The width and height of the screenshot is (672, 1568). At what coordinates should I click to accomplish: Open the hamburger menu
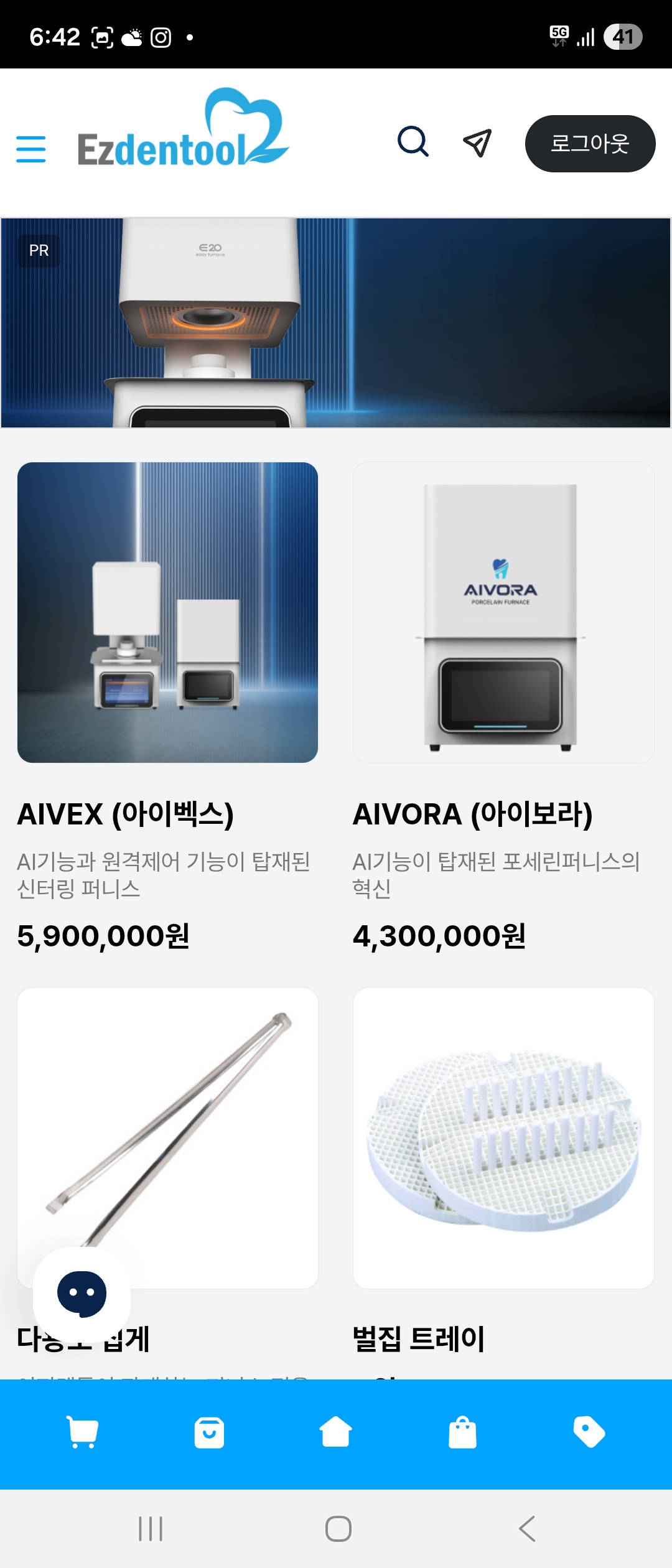(x=30, y=149)
